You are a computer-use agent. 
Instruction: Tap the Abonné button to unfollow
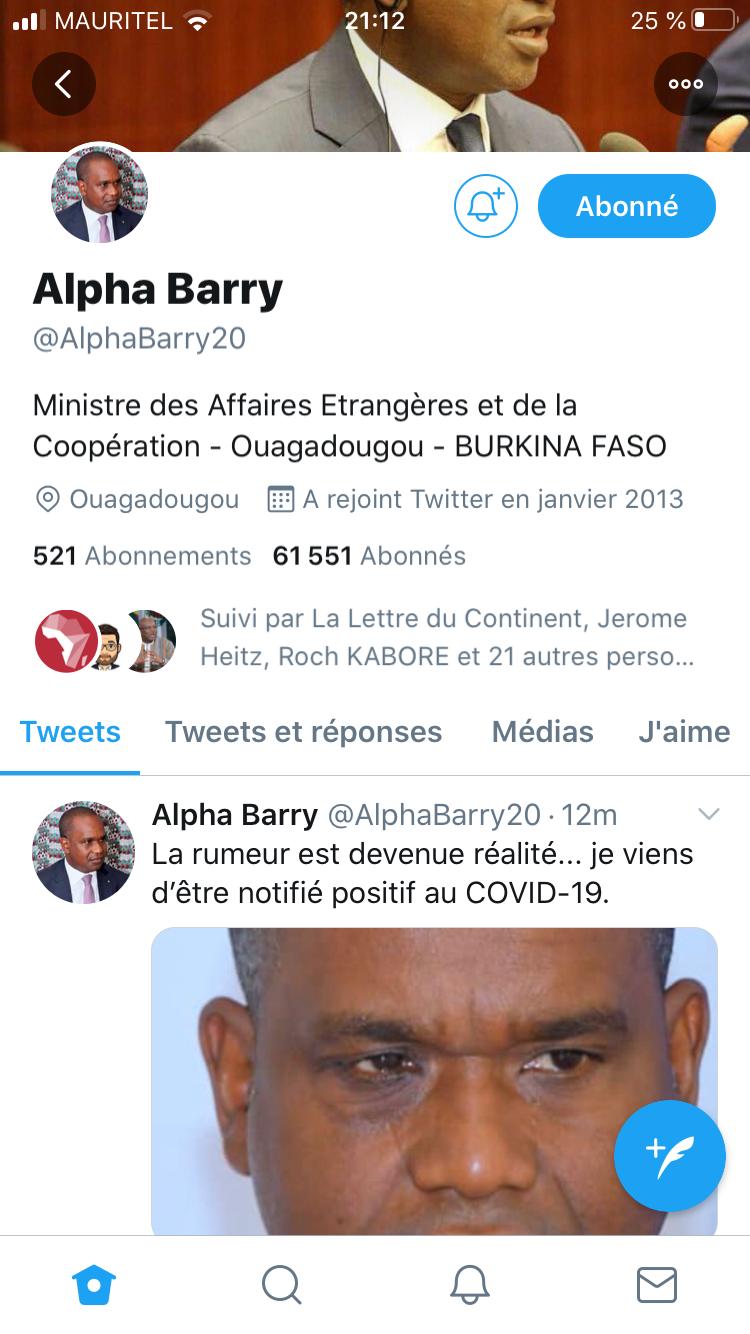[627, 206]
